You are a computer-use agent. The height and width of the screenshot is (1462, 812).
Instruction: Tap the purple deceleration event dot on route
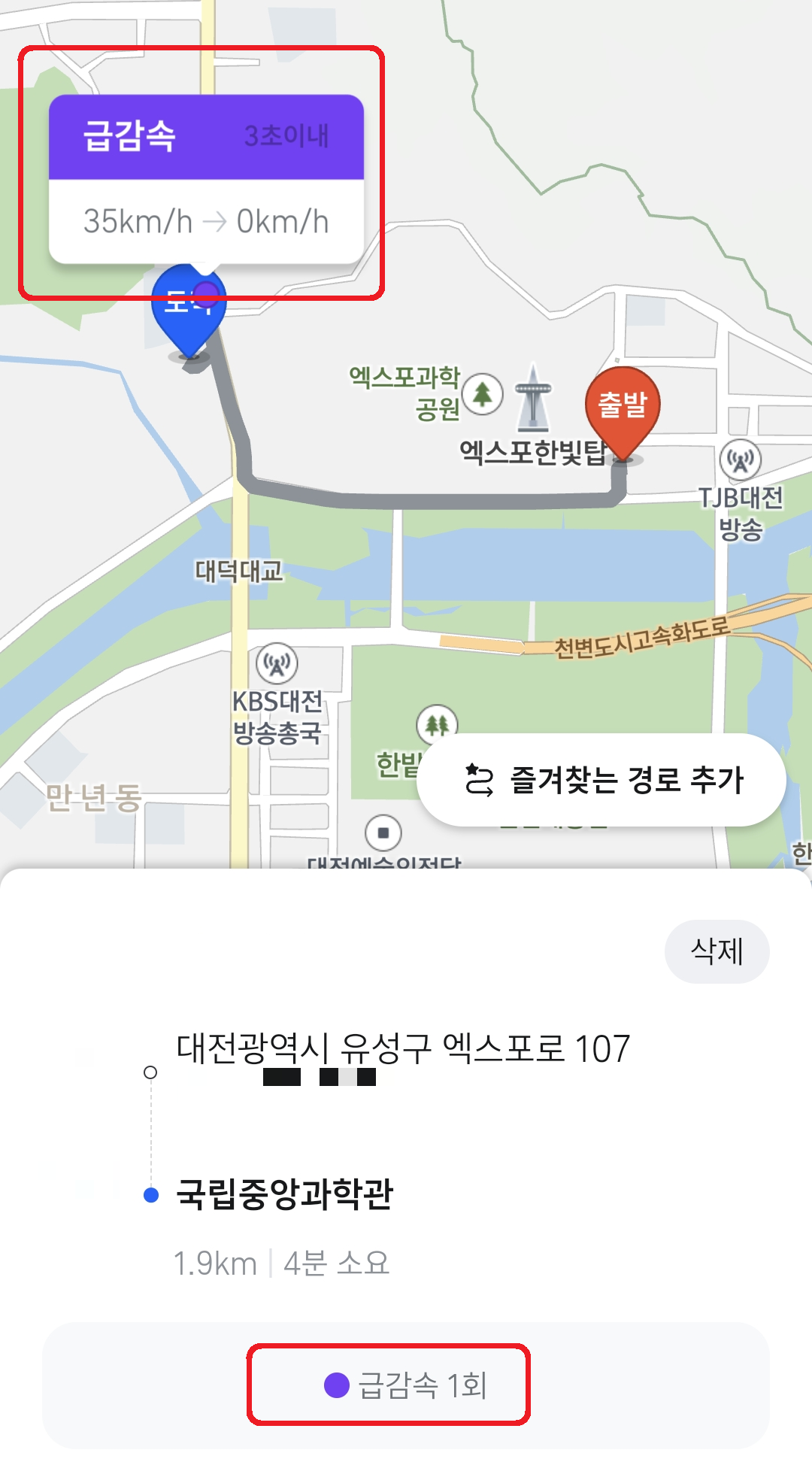click(x=206, y=293)
